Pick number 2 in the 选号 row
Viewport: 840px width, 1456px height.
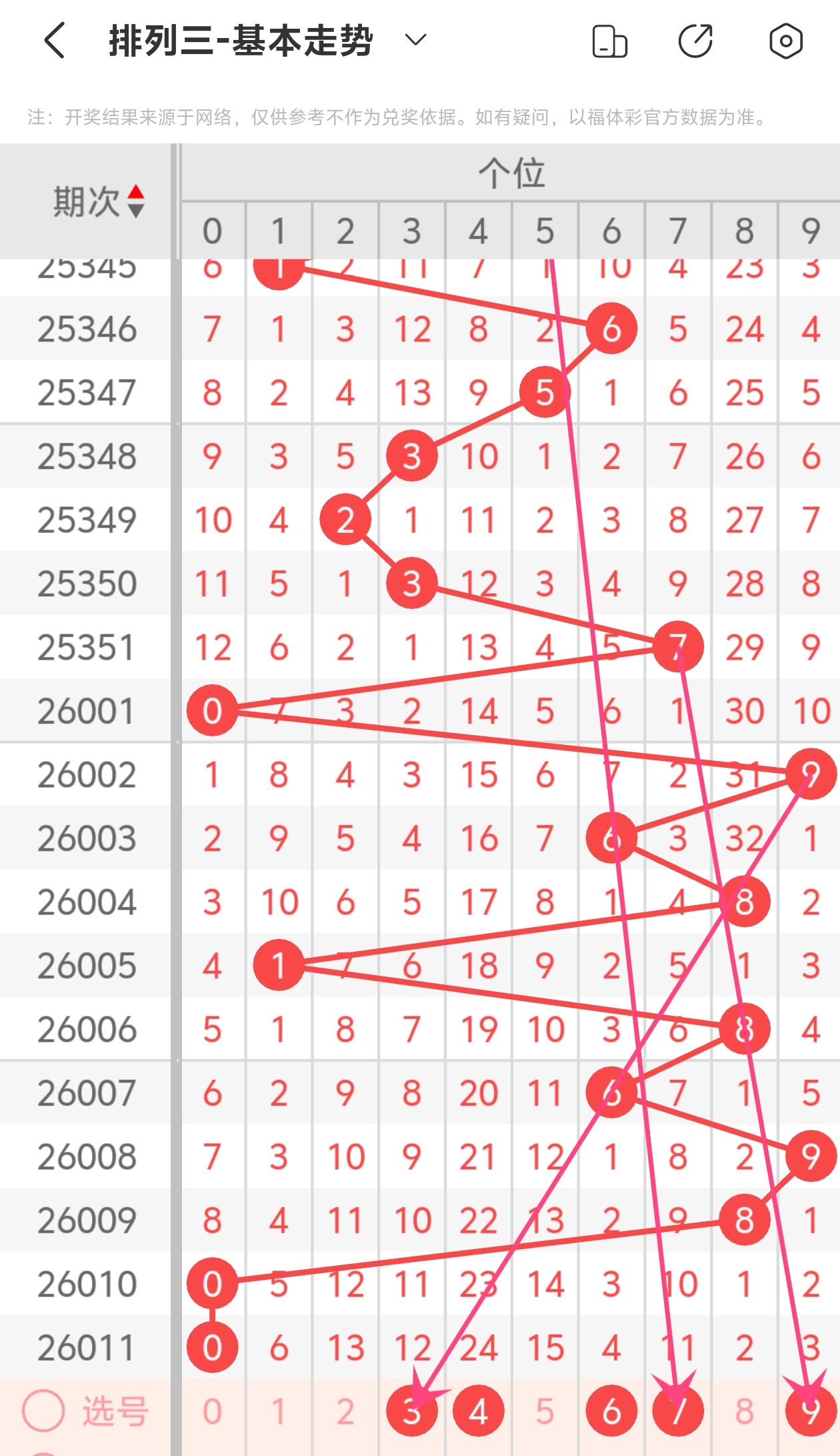[x=345, y=1411]
